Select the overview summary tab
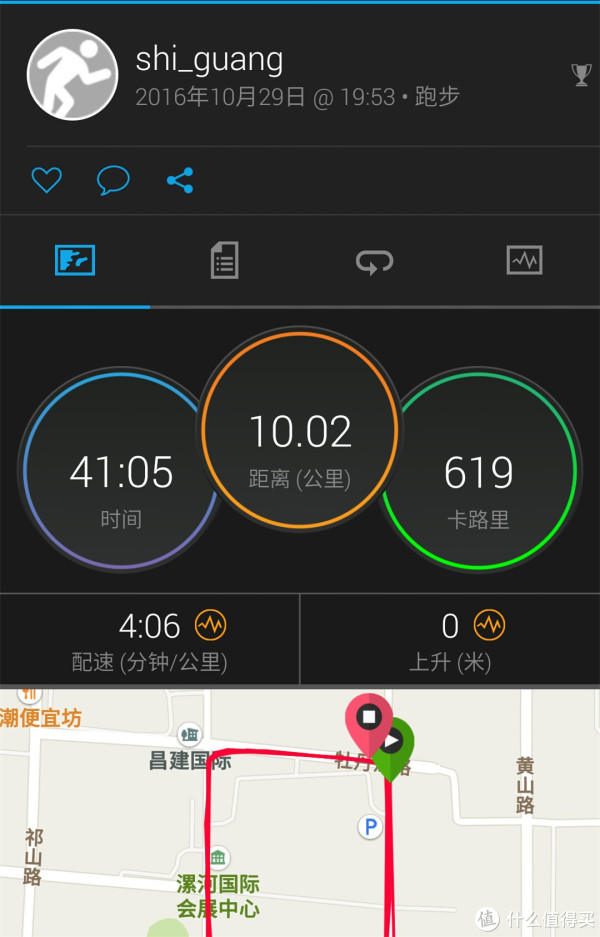The height and width of the screenshot is (937, 600). click(75, 261)
